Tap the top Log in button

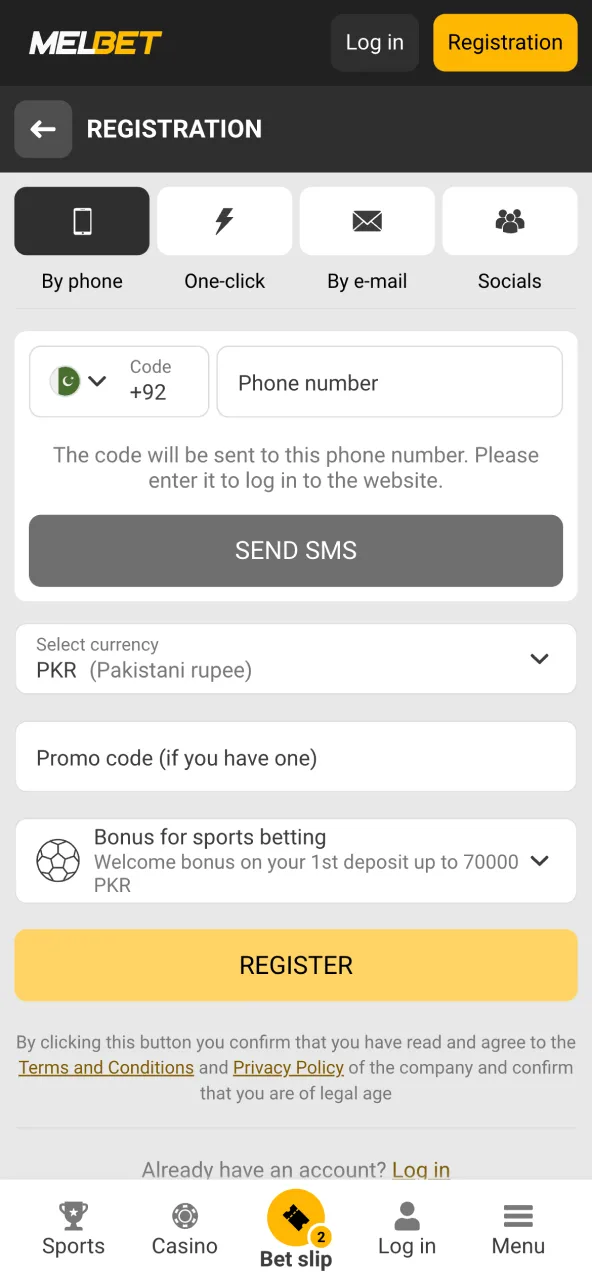375,42
